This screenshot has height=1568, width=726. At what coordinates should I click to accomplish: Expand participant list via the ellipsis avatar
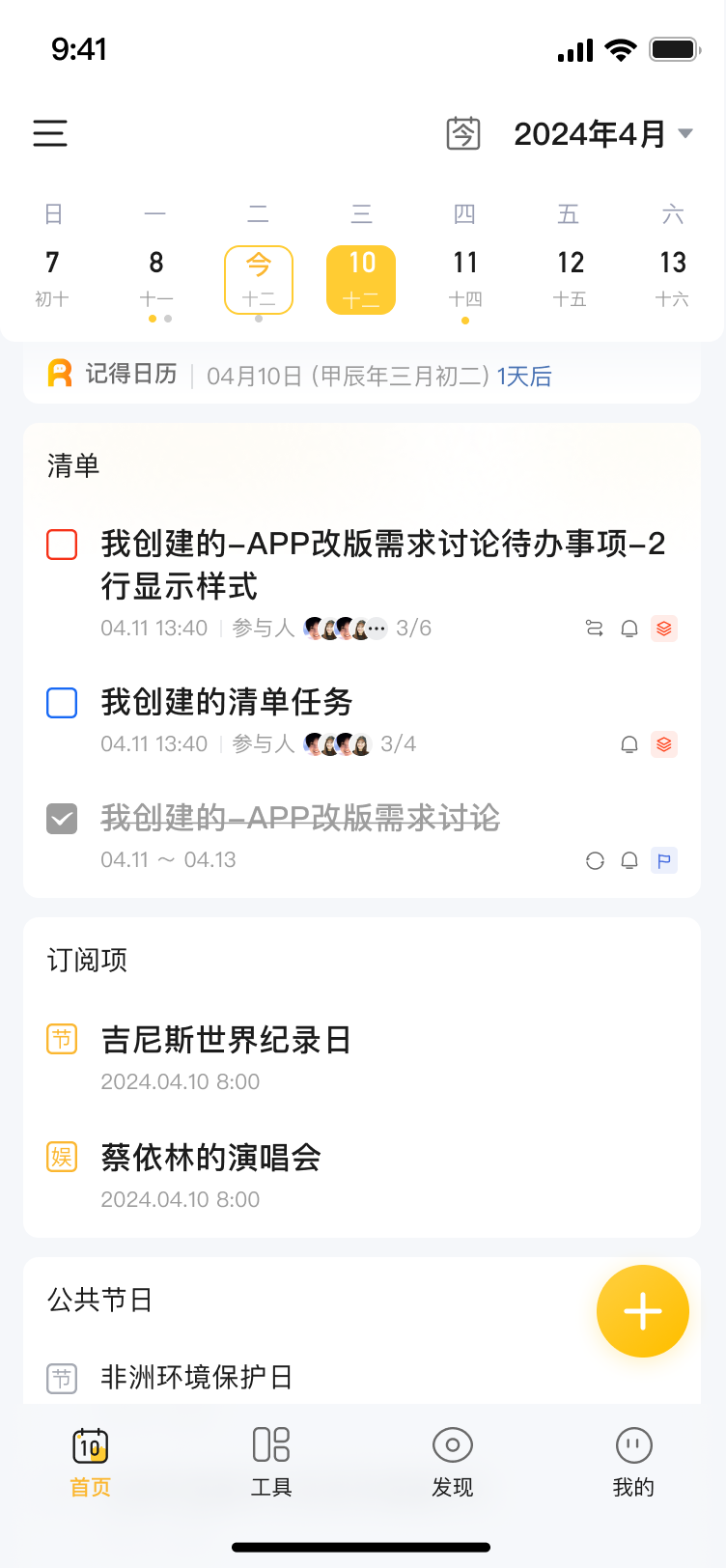pos(376,628)
